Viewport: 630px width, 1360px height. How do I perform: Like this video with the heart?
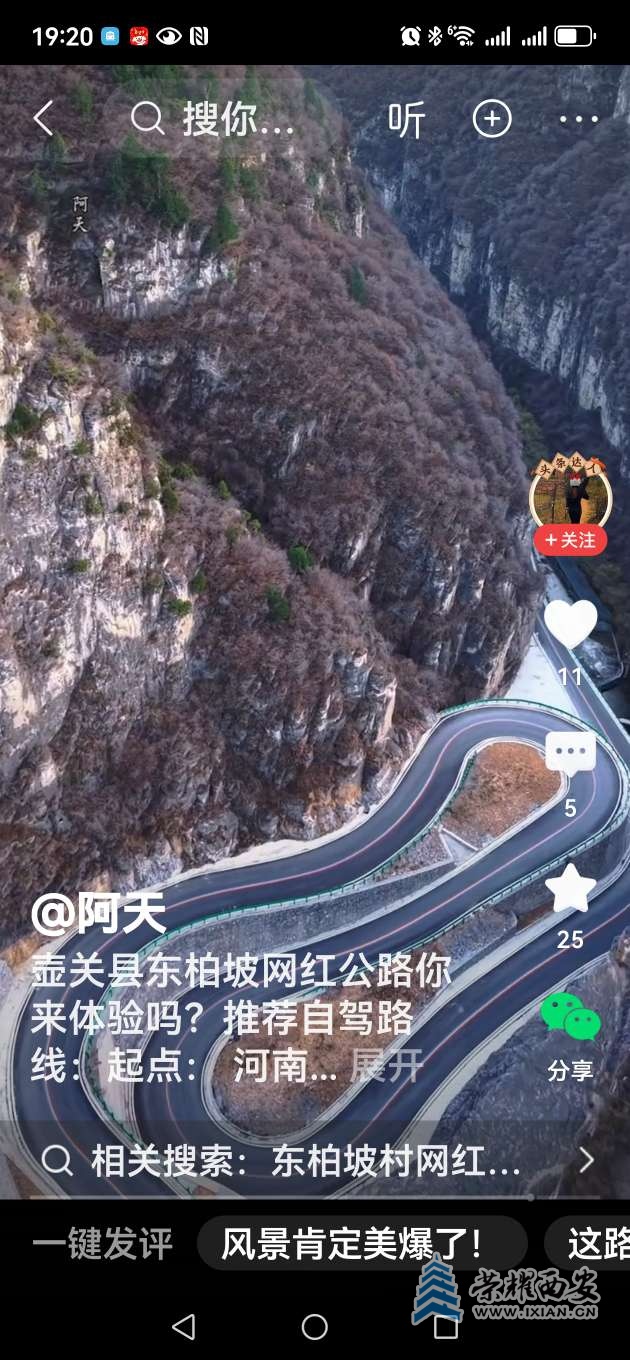(x=570, y=624)
